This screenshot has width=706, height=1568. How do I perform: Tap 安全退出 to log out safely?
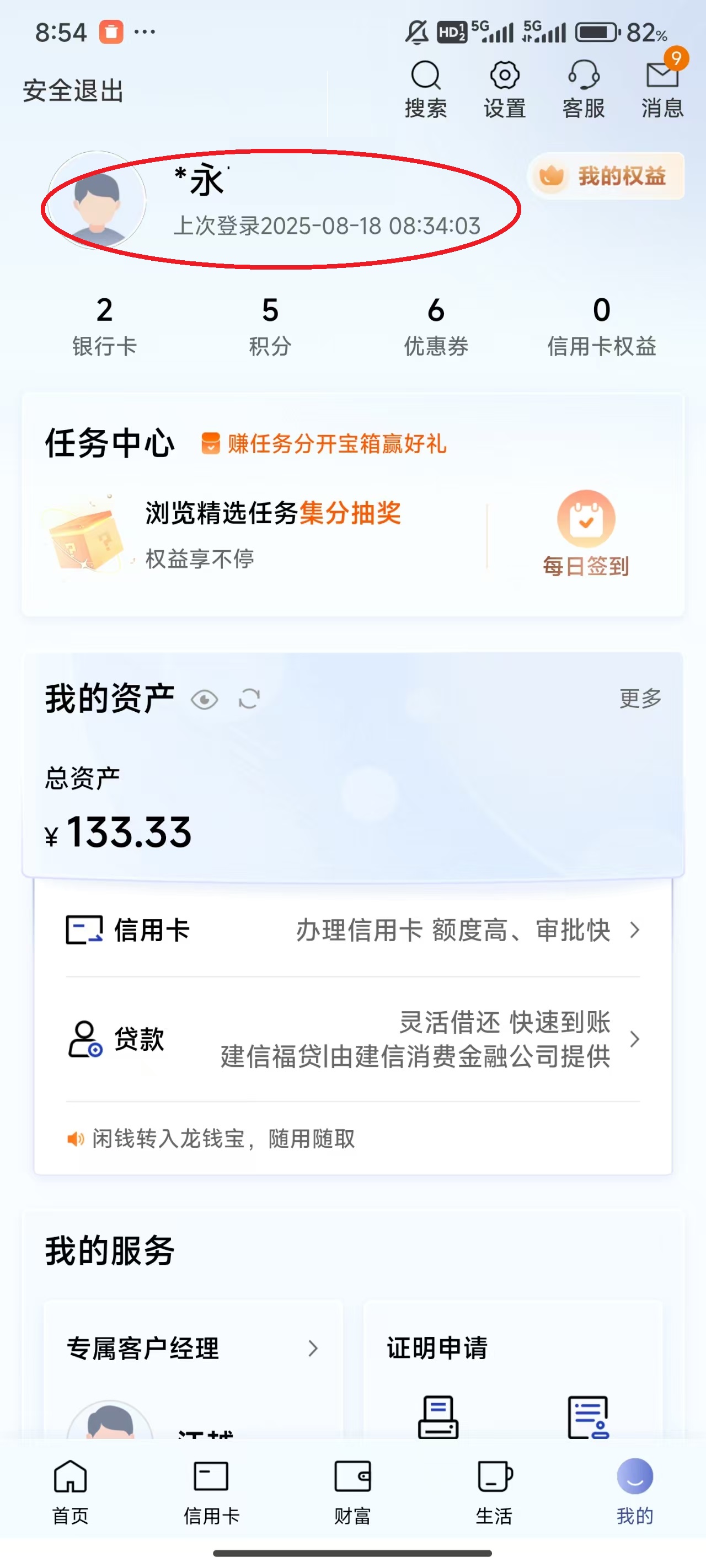[73, 91]
